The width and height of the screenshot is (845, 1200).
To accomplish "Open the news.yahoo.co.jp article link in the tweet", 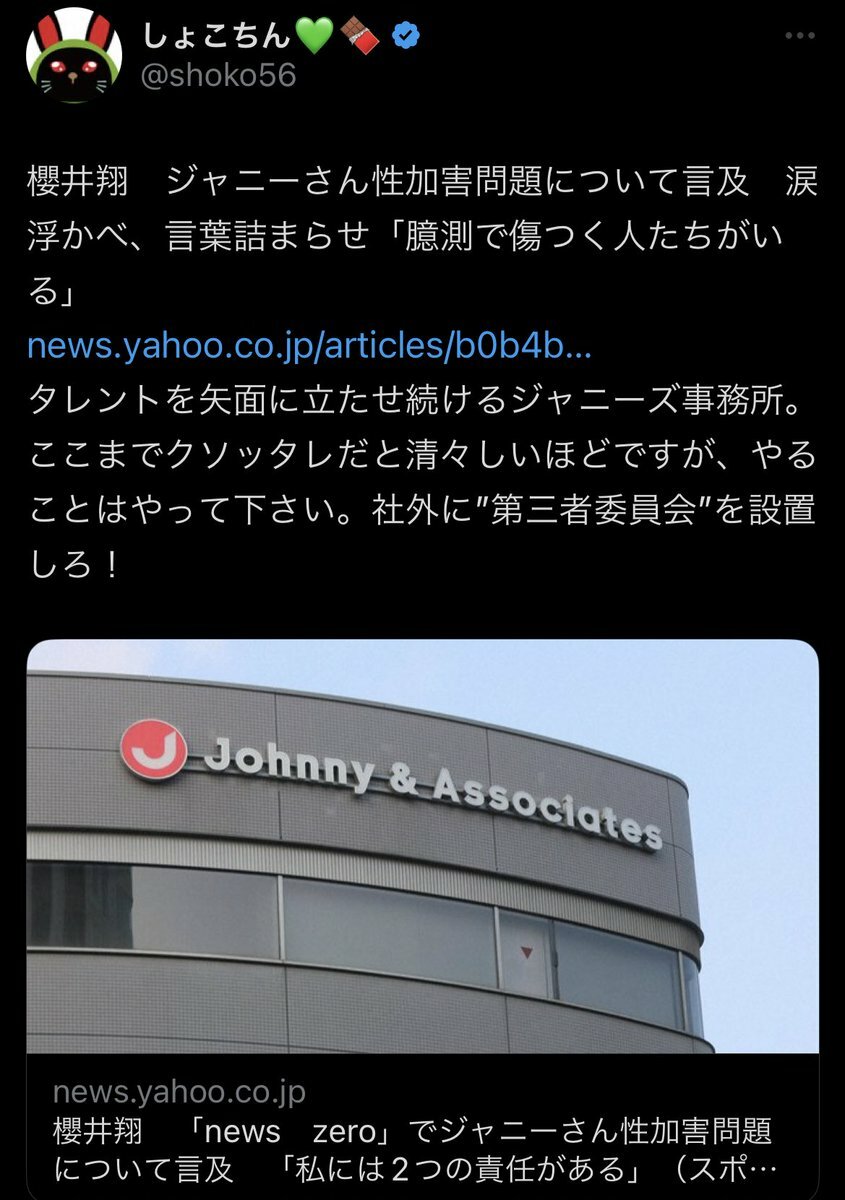I will coord(308,345).
